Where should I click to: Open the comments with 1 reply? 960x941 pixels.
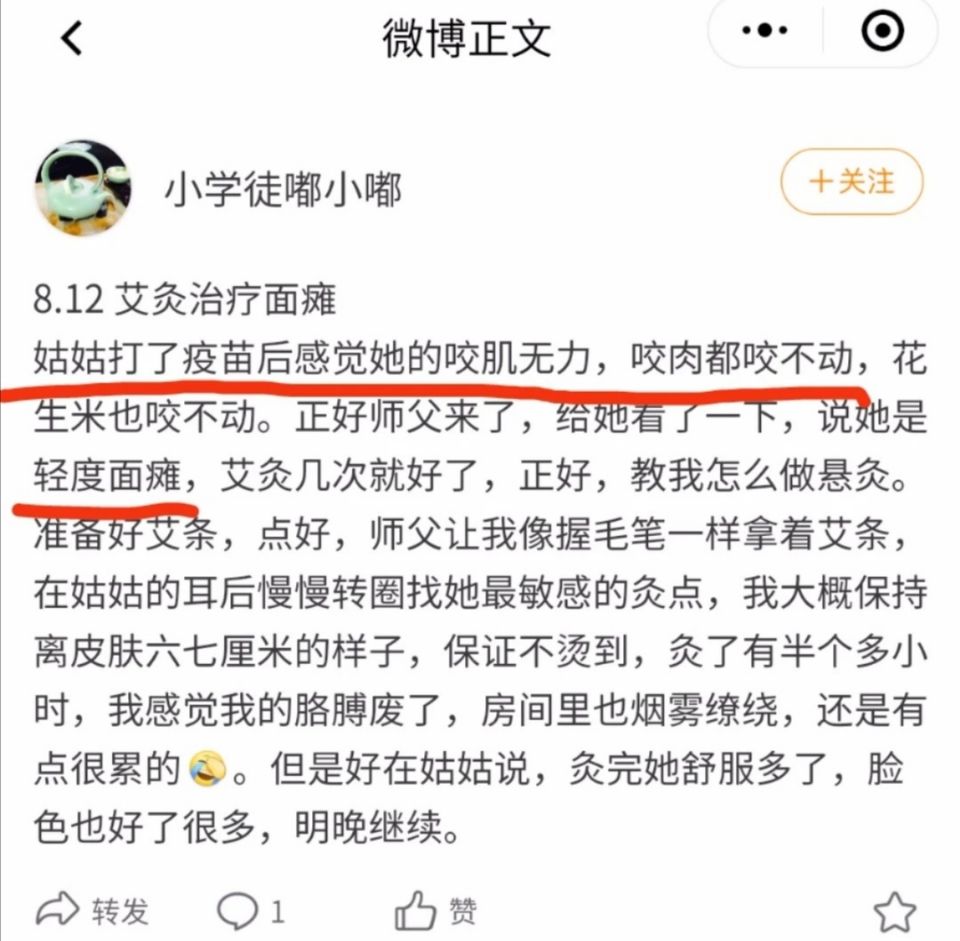pyautogui.click(x=251, y=911)
